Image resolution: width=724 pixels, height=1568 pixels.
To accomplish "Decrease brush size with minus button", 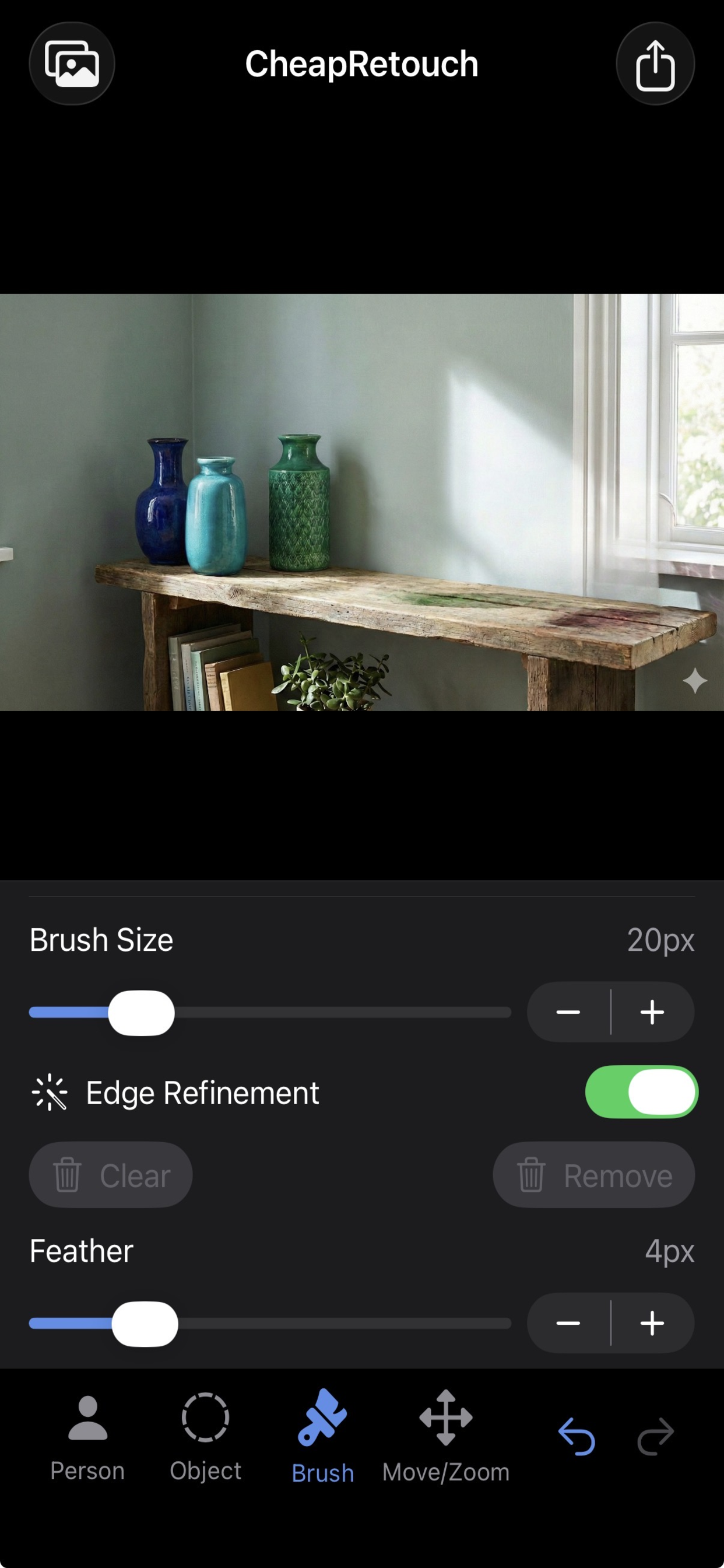I will tap(568, 1012).
